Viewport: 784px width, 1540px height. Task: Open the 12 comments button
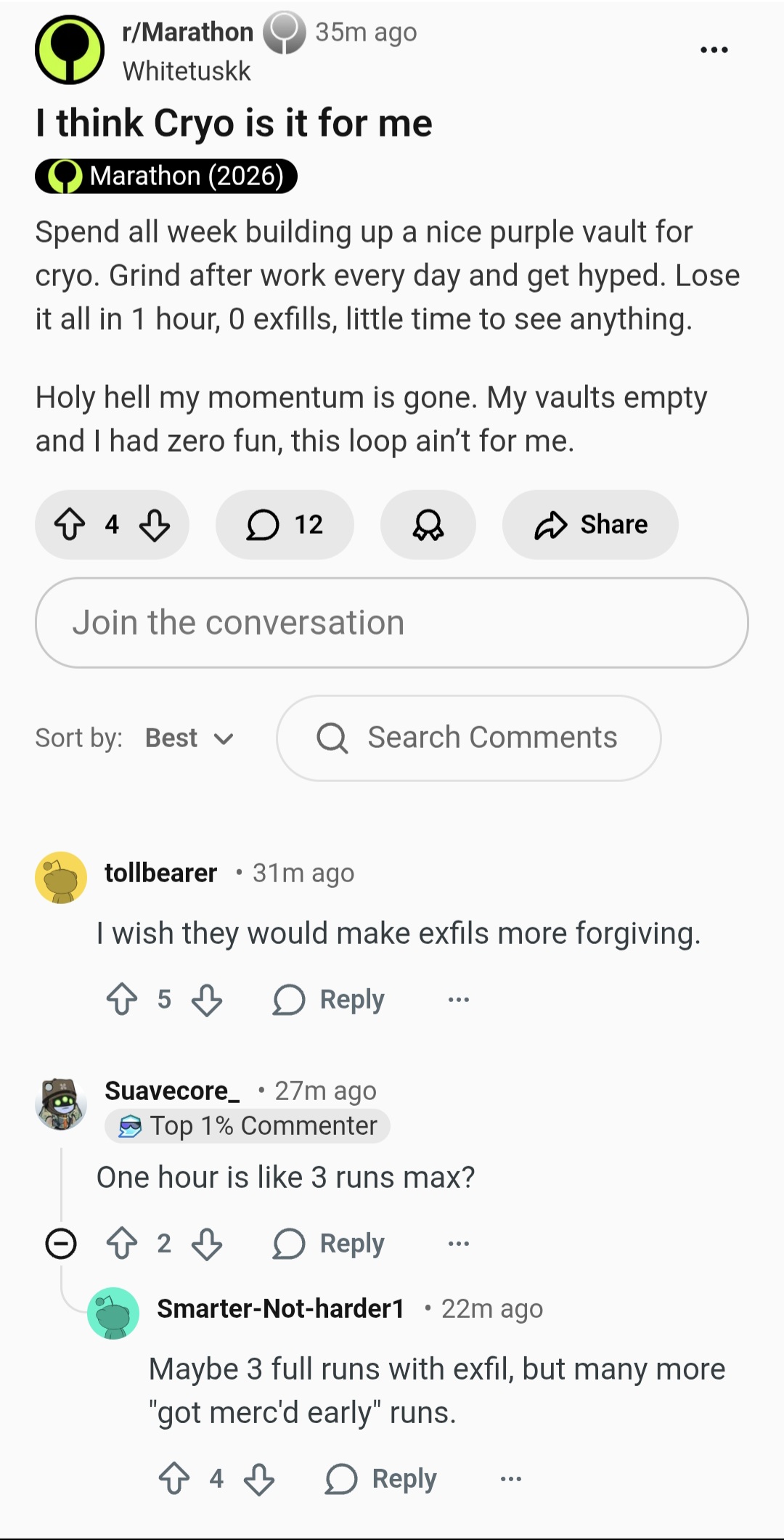pyautogui.click(x=285, y=524)
